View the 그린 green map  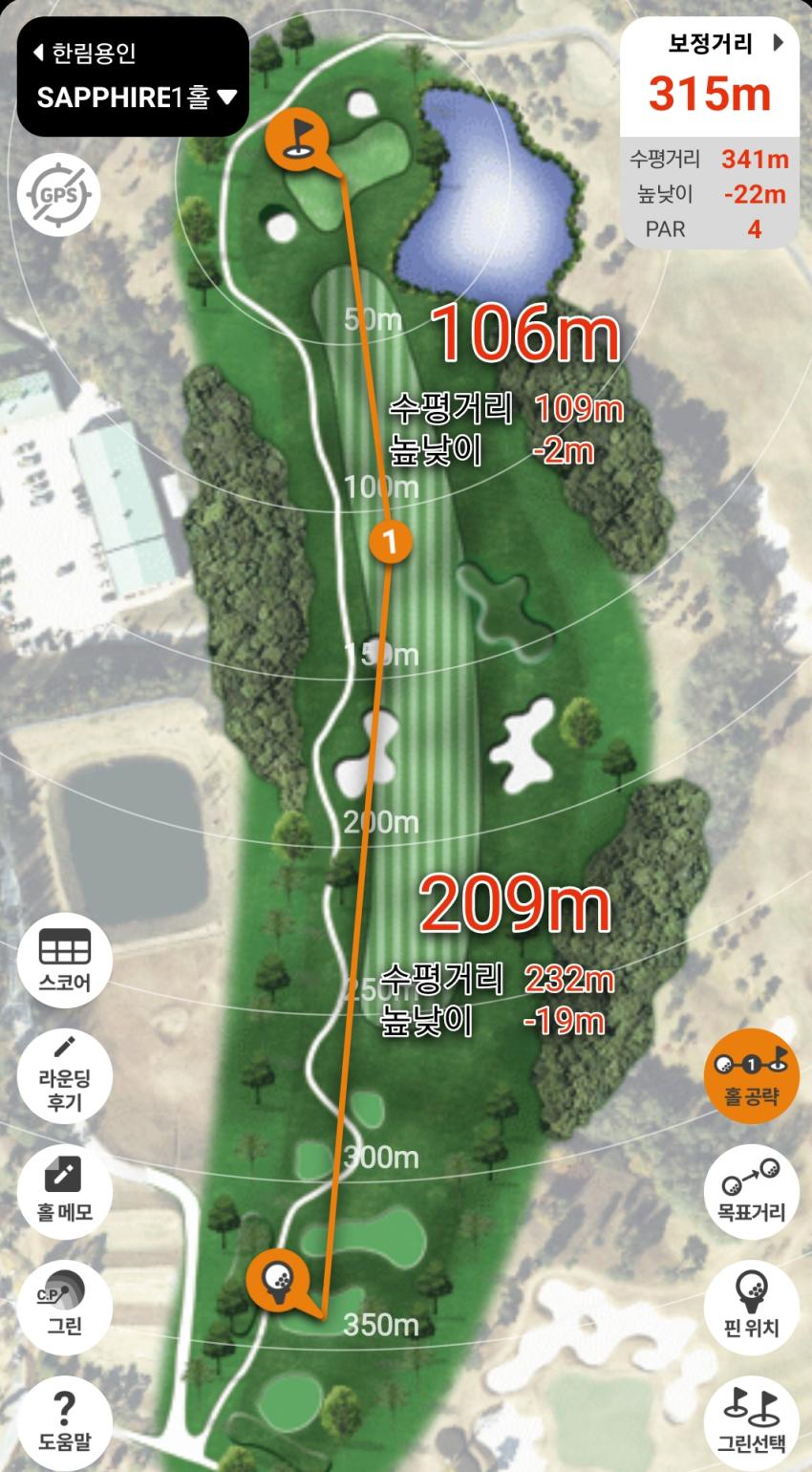point(64,1306)
